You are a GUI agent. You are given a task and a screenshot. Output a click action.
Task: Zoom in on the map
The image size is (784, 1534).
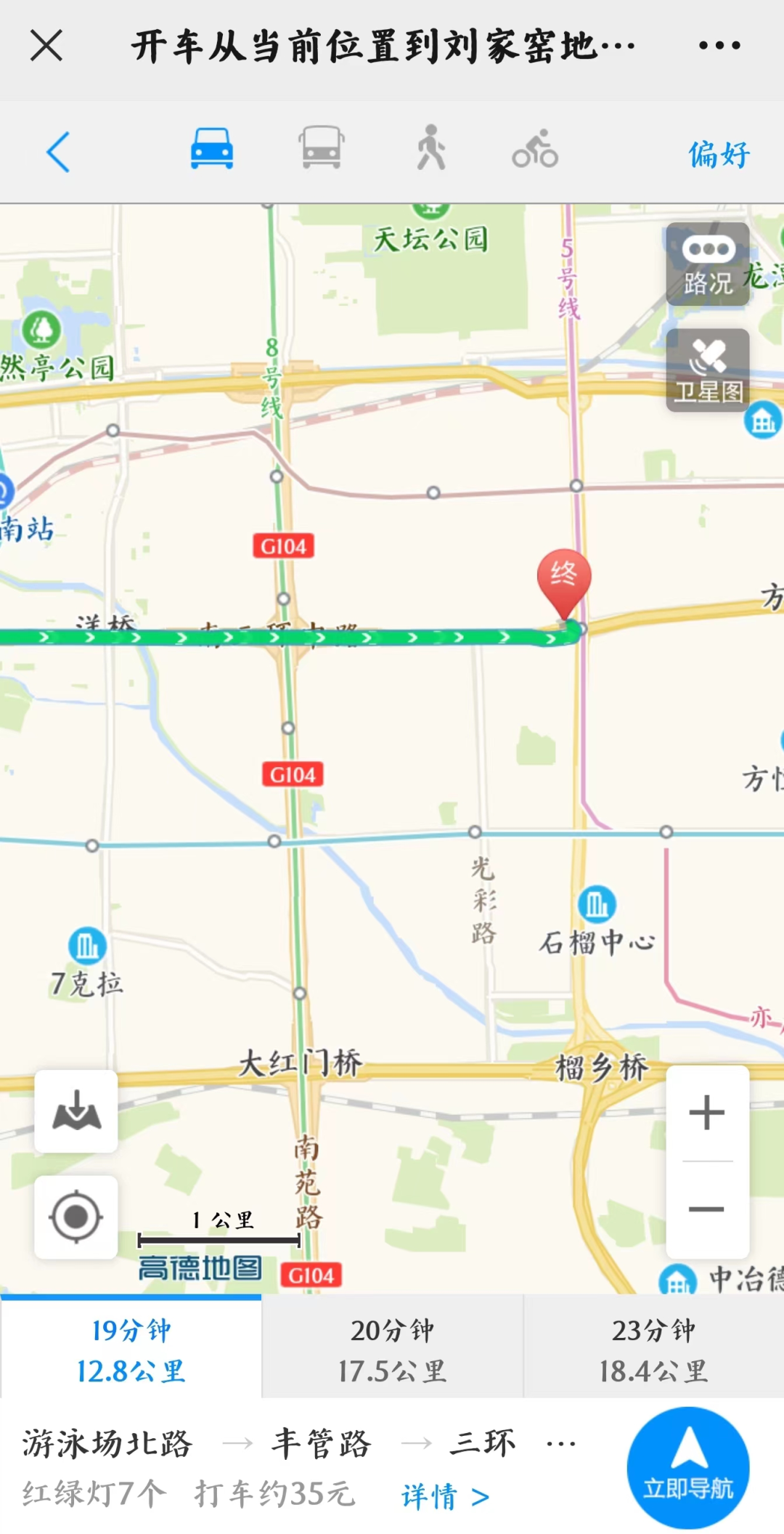(x=707, y=1113)
